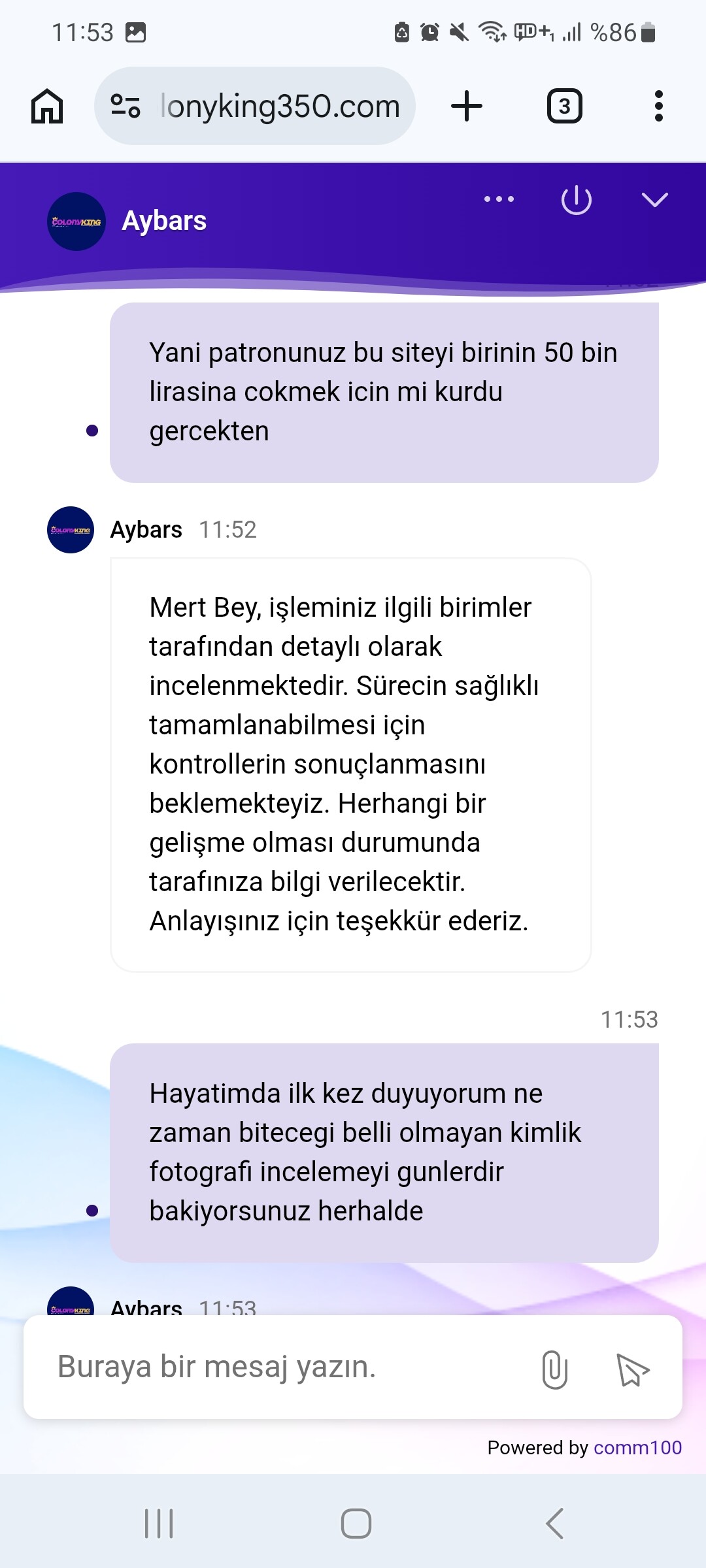Open chat options three-dot menu
Screen dimensions: 706x1568
[x=499, y=199]
